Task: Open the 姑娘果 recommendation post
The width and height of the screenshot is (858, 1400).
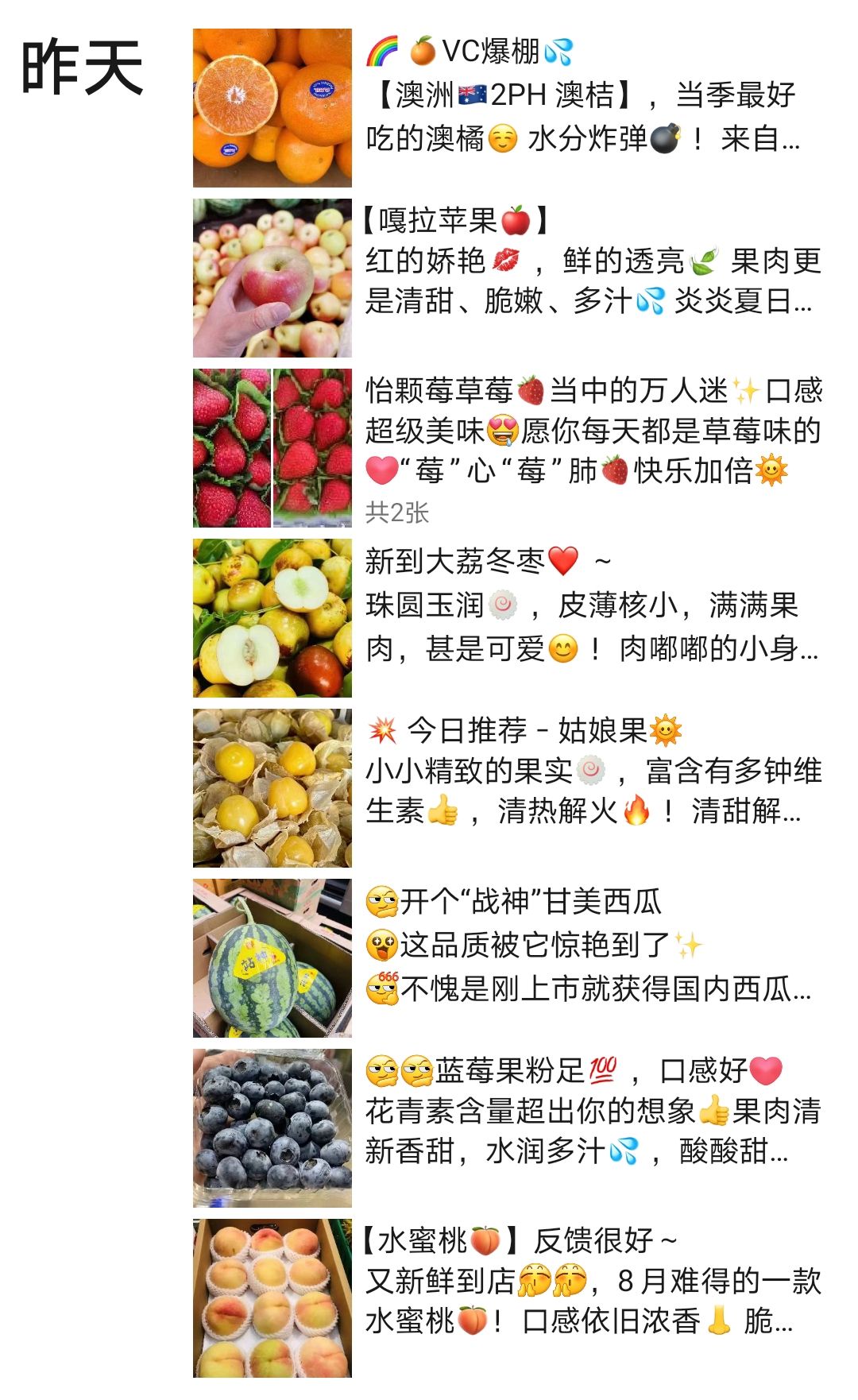Action: point(592,771)
